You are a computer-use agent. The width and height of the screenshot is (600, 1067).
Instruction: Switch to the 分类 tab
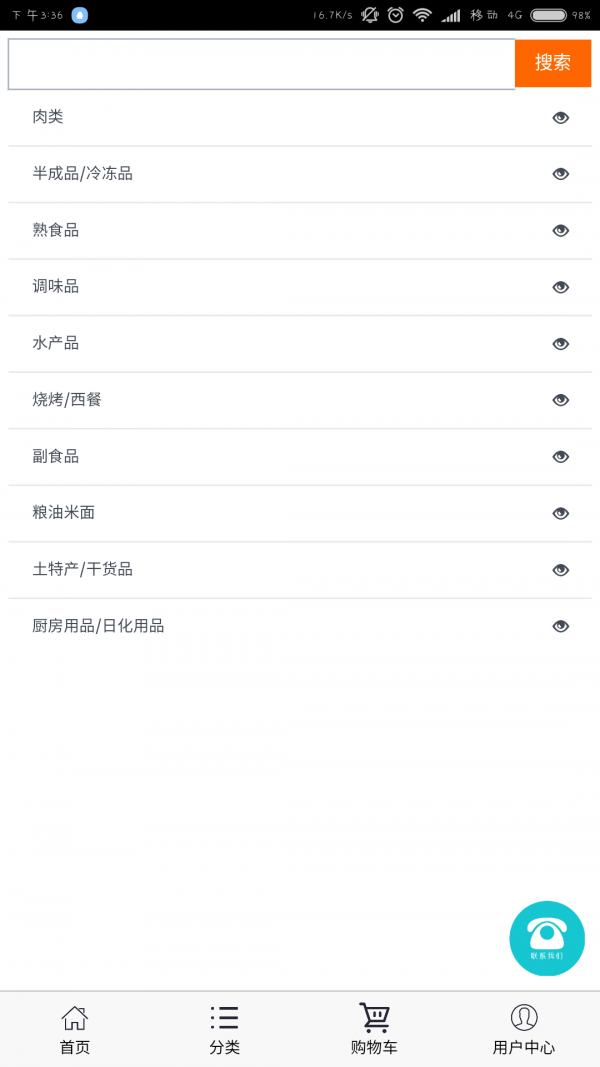pos(225,1030)
